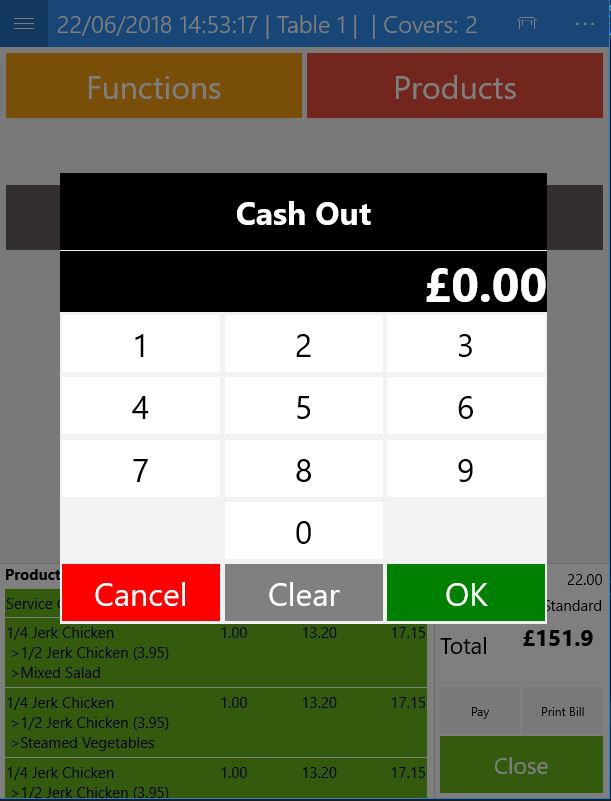Switch to the Functions tab
This screenshot has height=801, width=611.
(154, 87)
